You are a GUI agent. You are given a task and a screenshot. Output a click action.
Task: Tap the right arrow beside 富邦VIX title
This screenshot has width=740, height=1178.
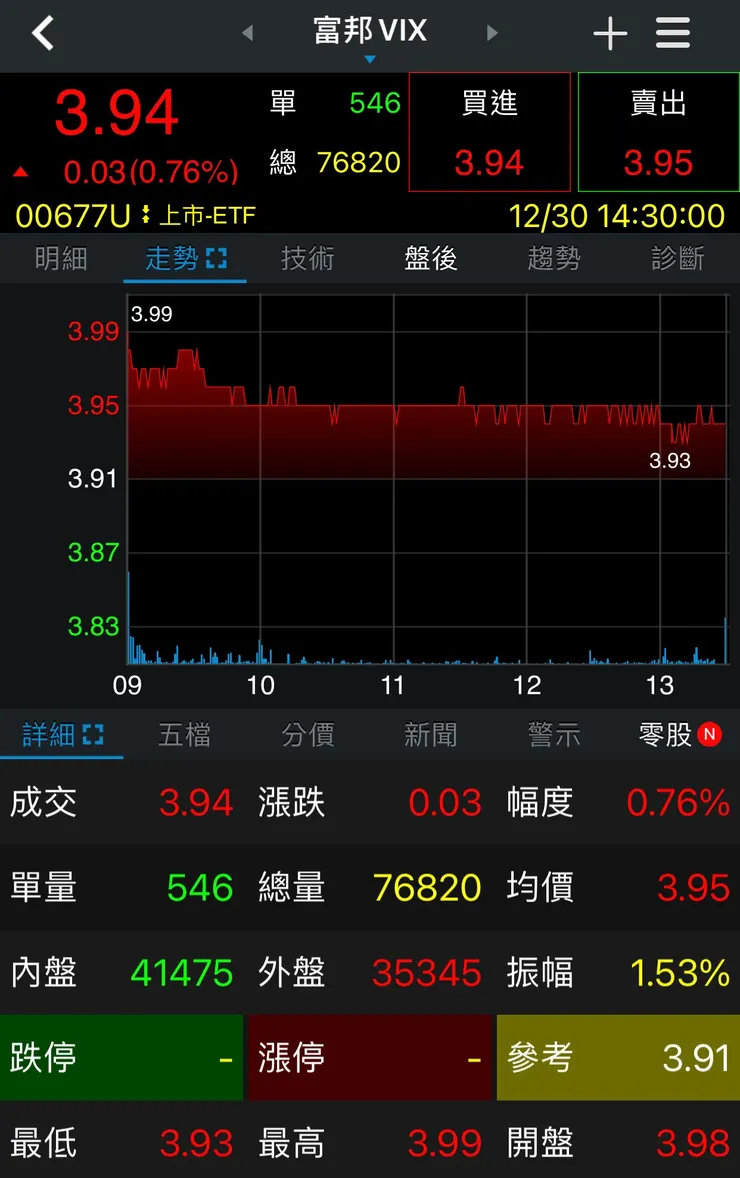[492, 32]
